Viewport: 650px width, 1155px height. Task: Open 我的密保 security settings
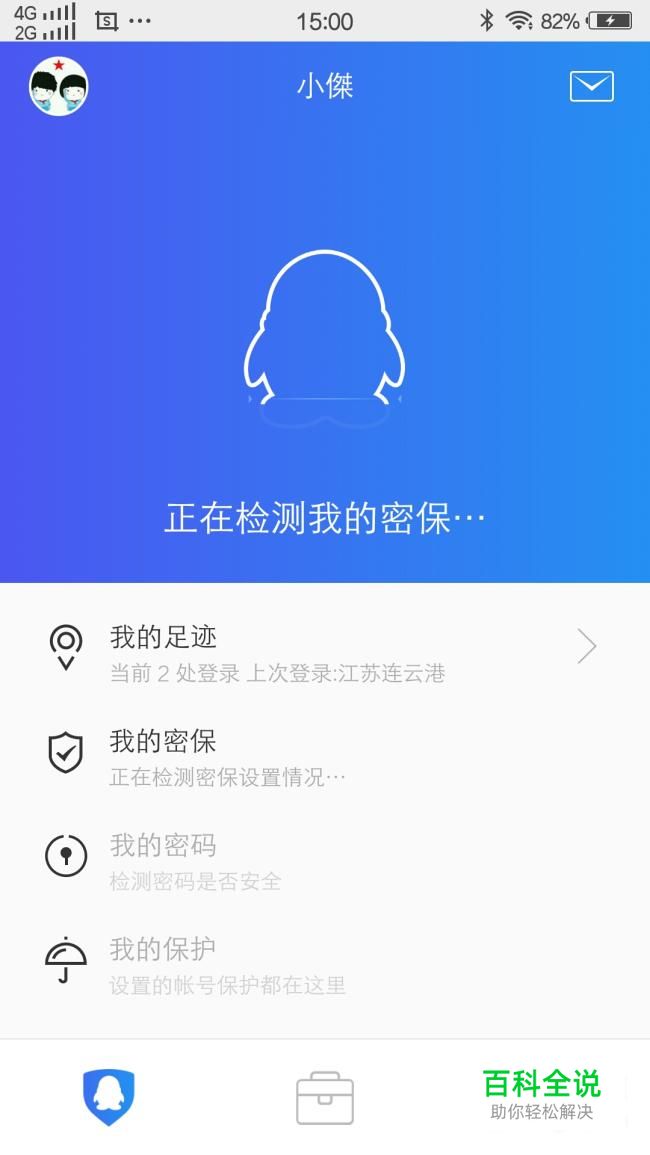pos(324,756)
